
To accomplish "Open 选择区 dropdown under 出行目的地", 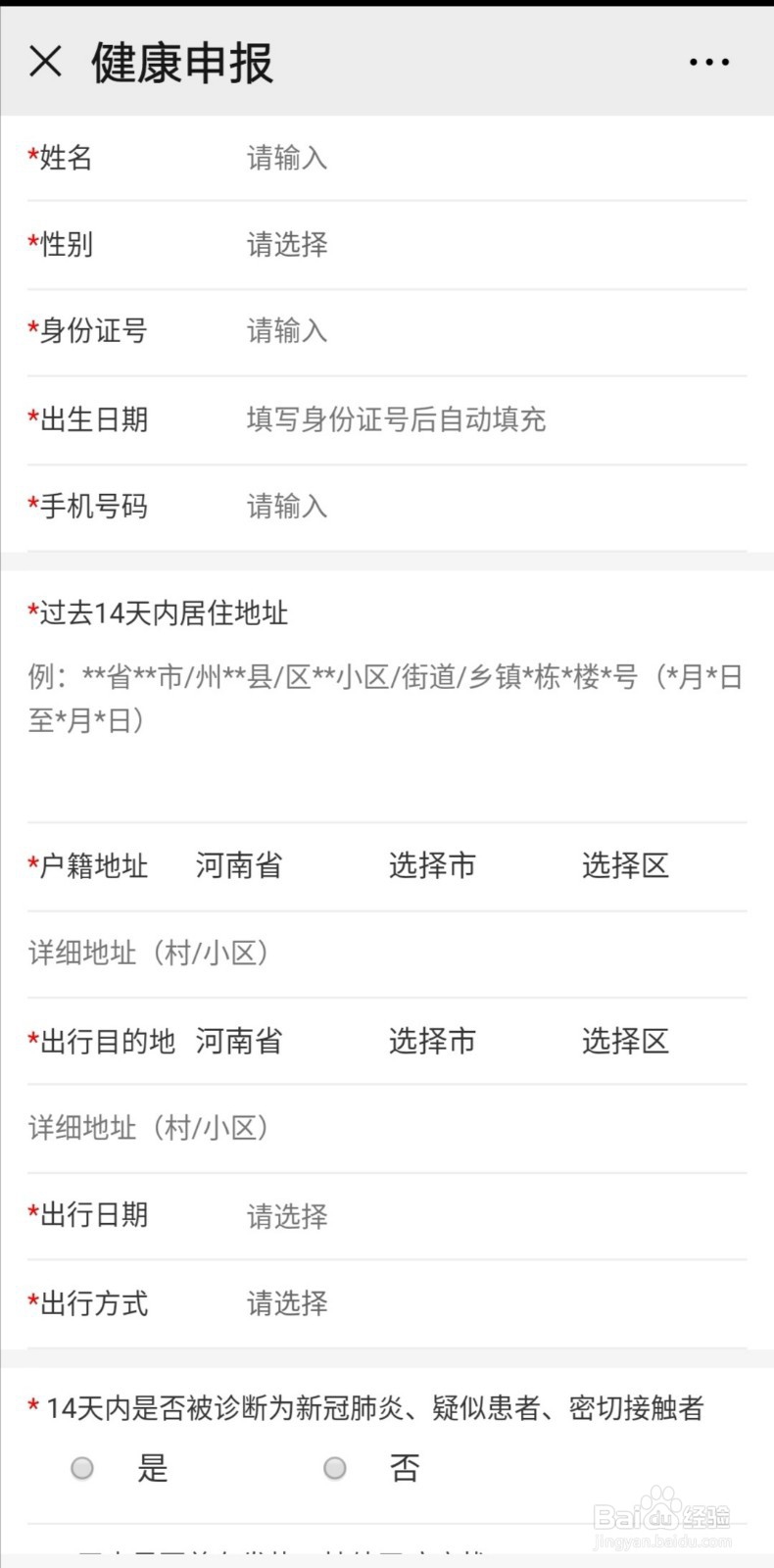I will point(625,1041).
